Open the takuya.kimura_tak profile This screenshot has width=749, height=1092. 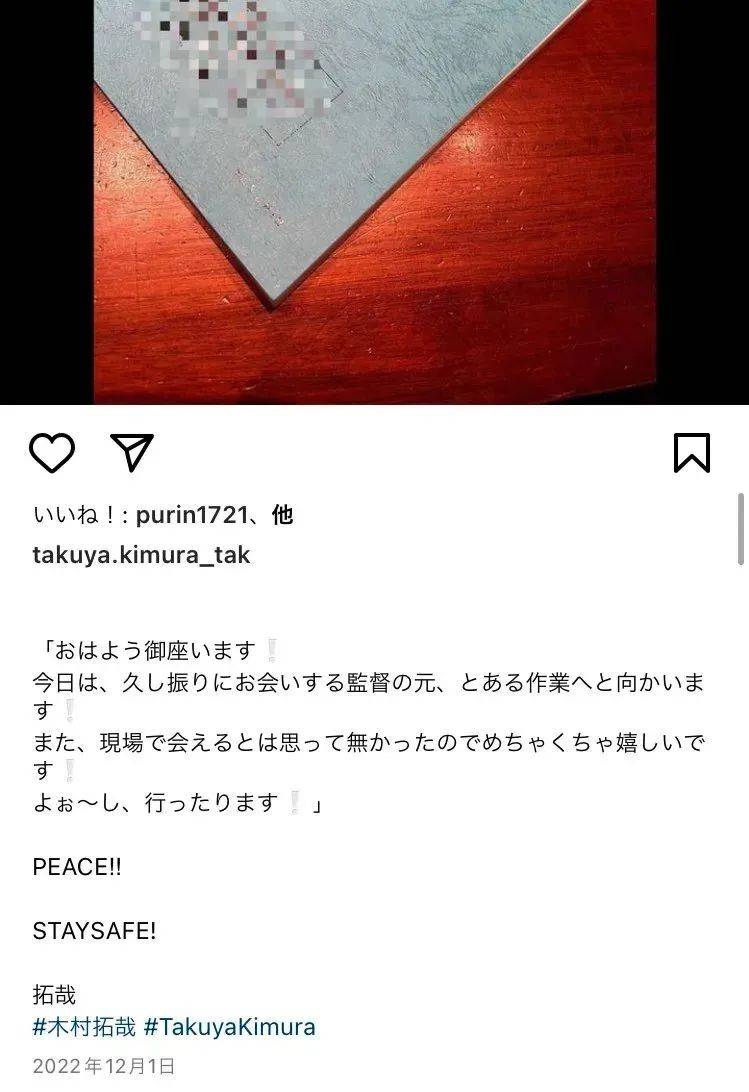click(x=141, y=555)
